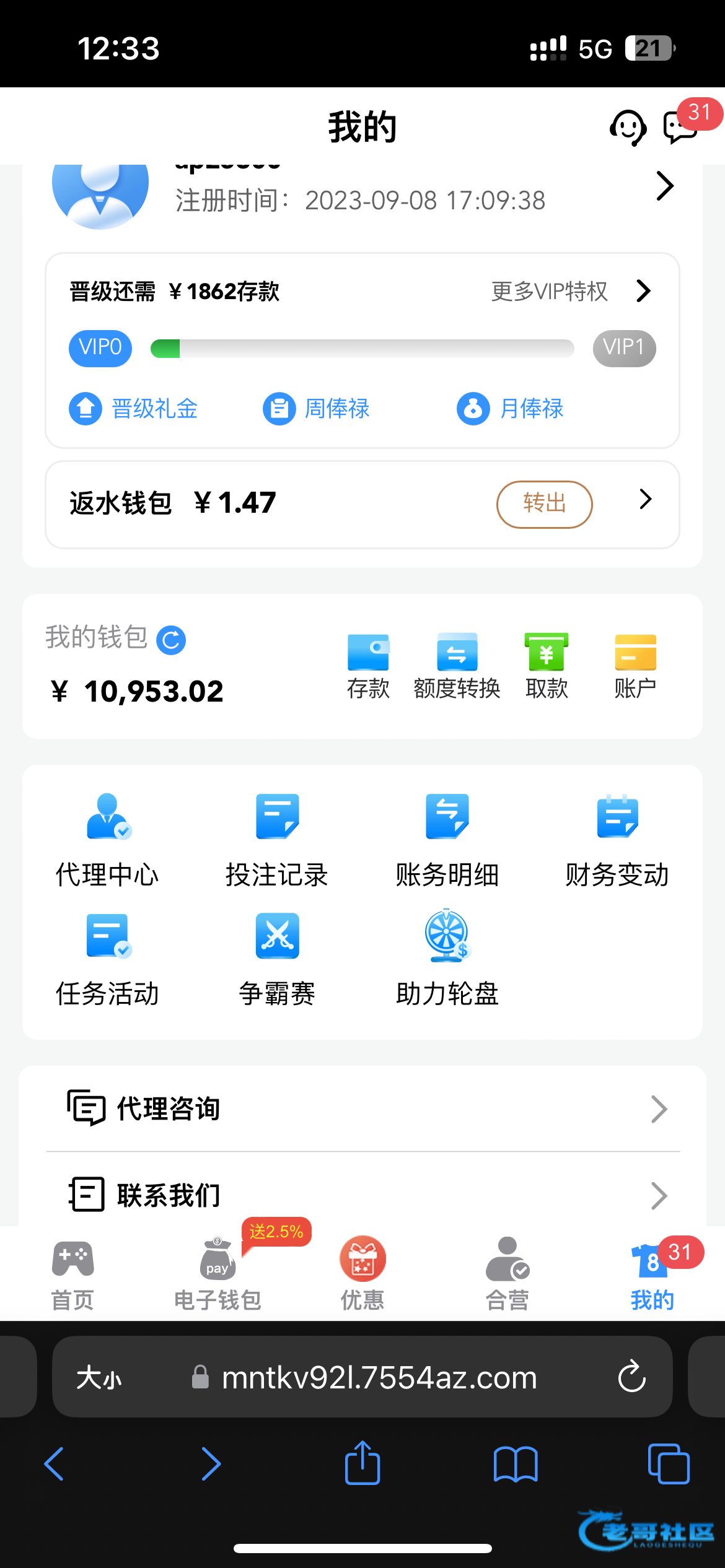Tap 取款 to withdraw funds

[546, 666]
